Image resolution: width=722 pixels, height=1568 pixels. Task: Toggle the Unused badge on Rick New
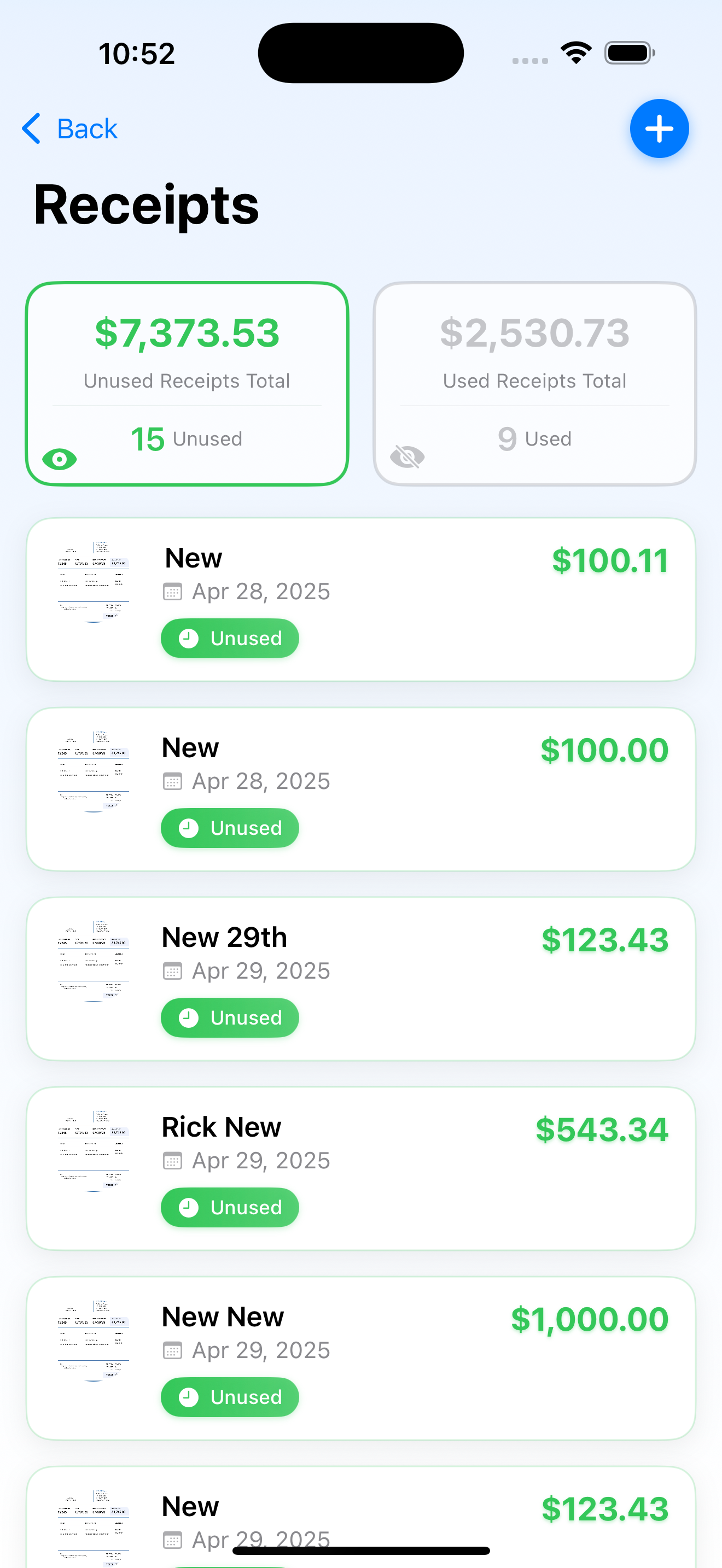[230, 1207]
